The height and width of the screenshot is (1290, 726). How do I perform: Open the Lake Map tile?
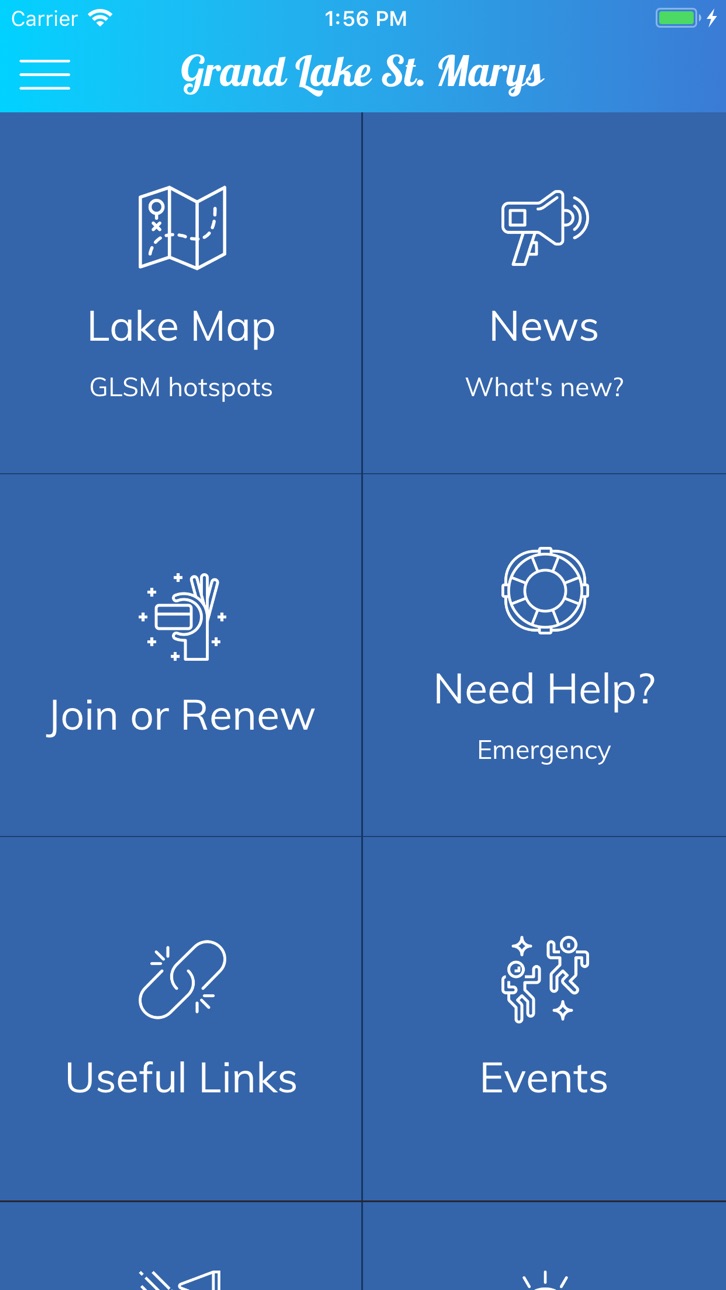coord(181,293)
